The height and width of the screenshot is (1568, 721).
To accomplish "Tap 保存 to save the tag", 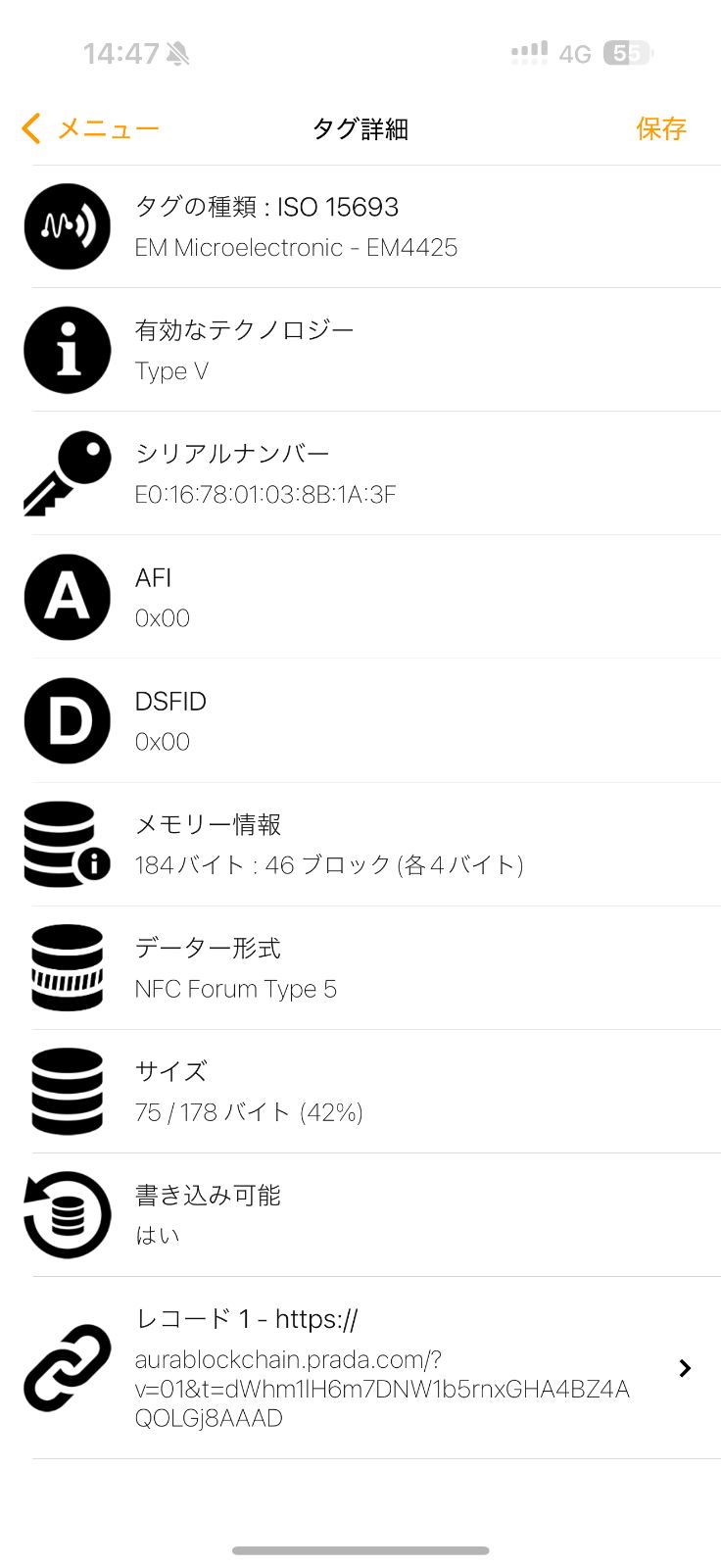I will (x=661, y=128).
